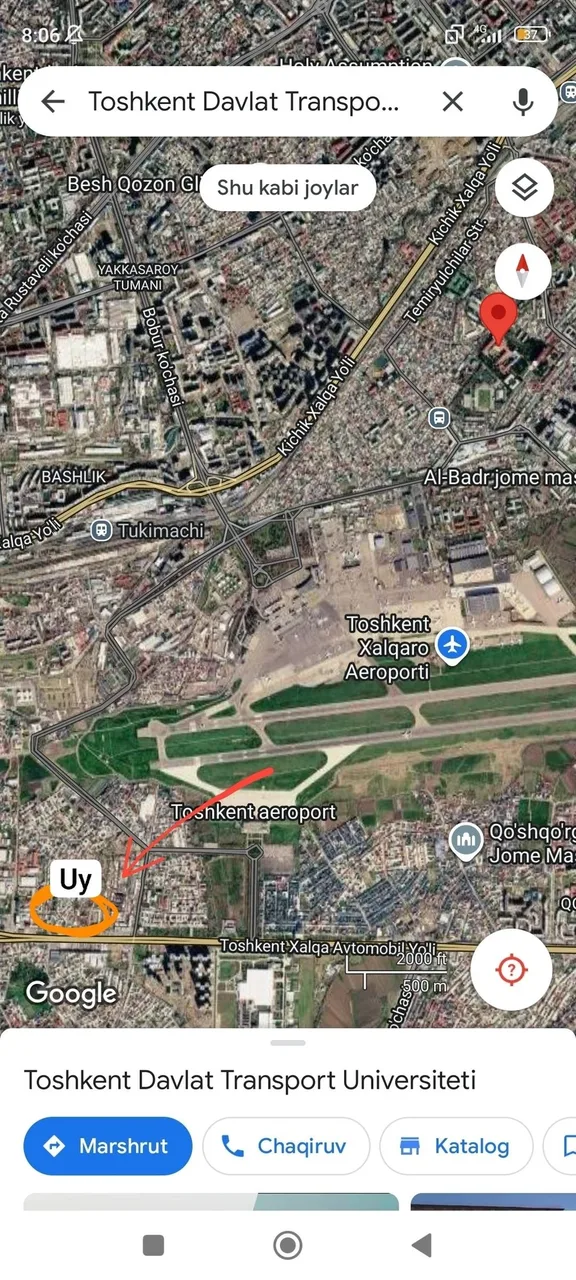Start voice search with the microphone

[522, 101]
